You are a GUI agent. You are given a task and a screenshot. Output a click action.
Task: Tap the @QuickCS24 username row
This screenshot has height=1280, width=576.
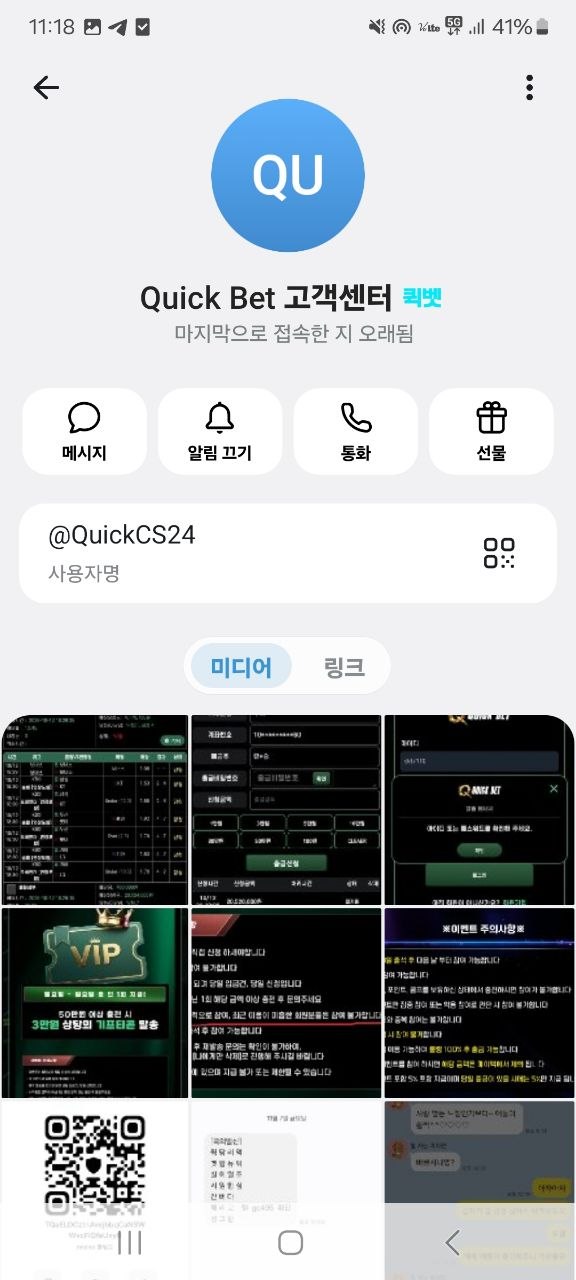(x=288, y=553)
